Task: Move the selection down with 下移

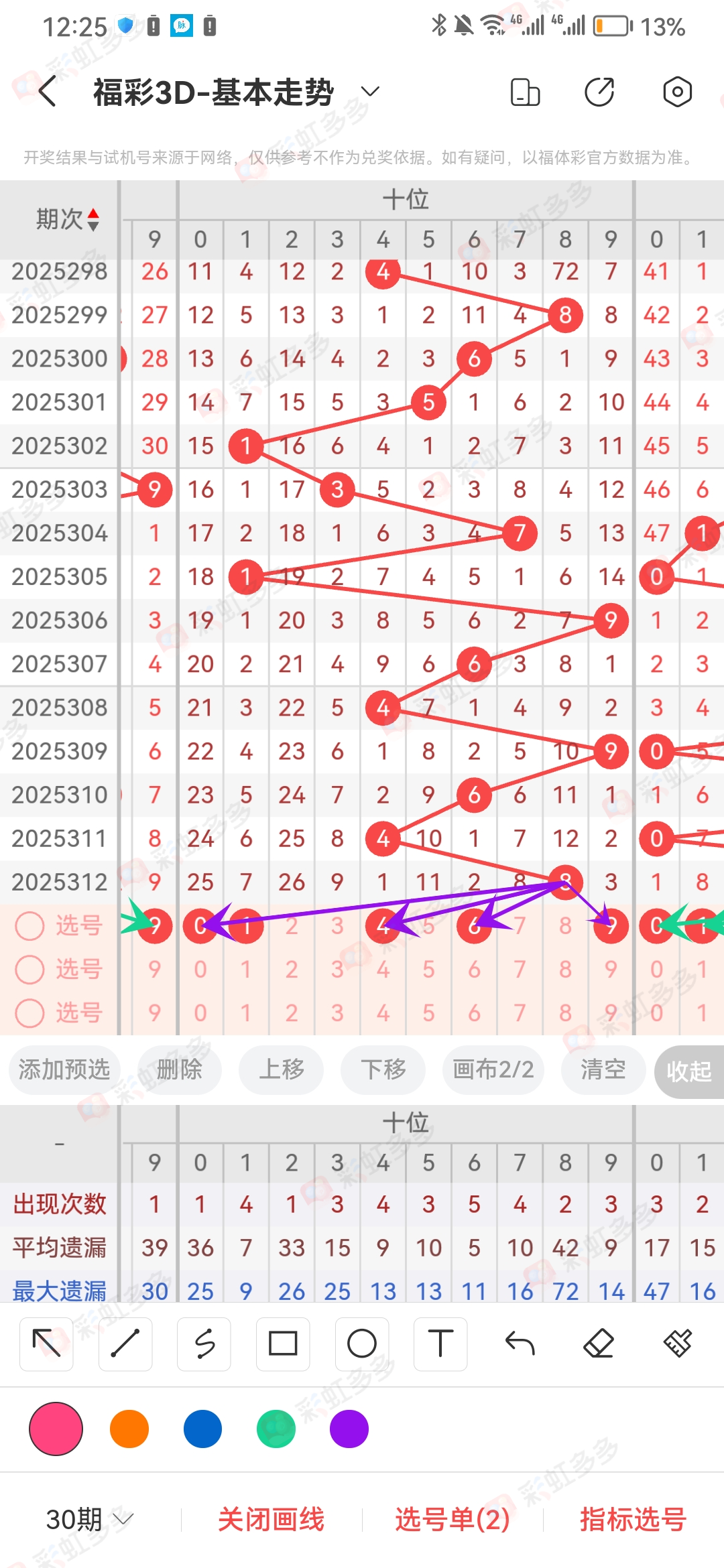Action: click(383, 1069)
